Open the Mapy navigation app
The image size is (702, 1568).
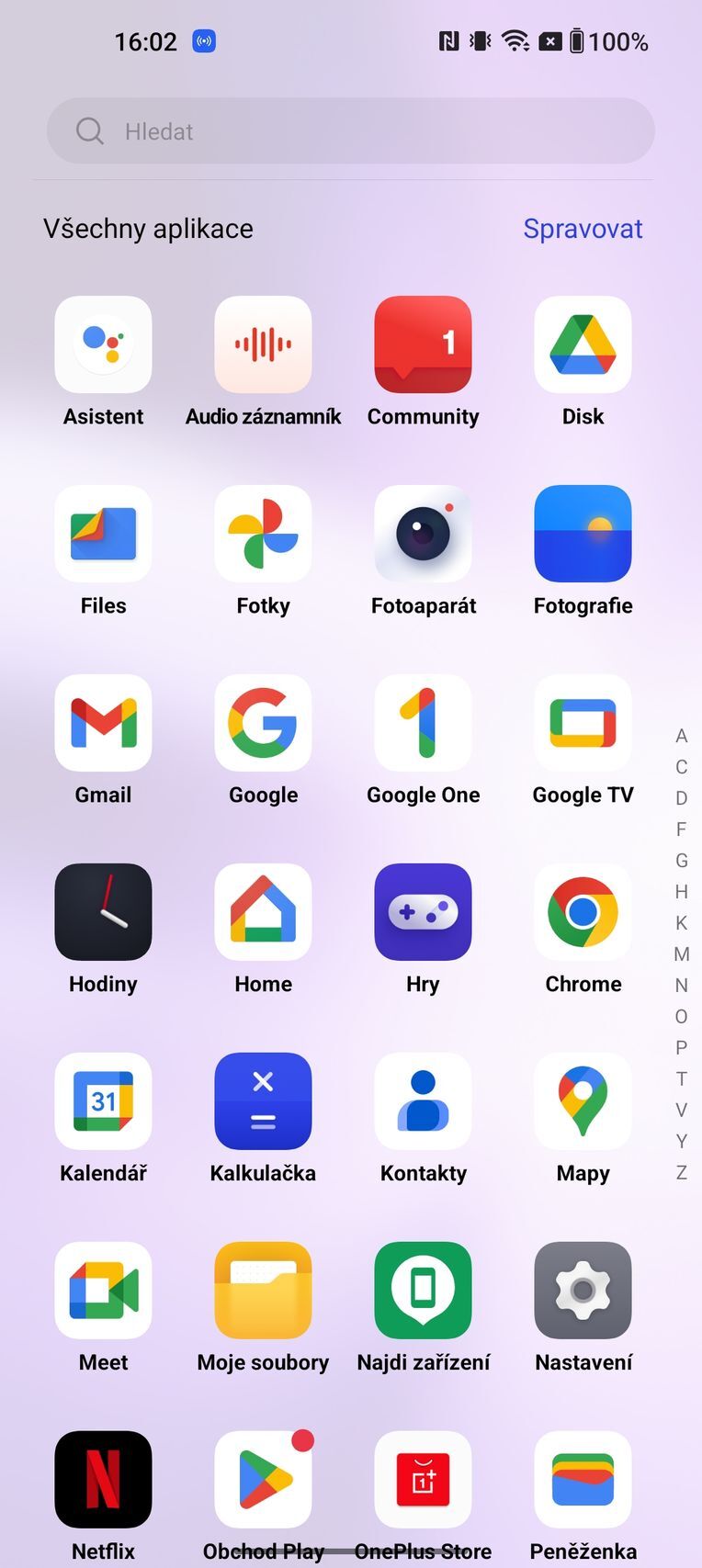pos(583,1101)
